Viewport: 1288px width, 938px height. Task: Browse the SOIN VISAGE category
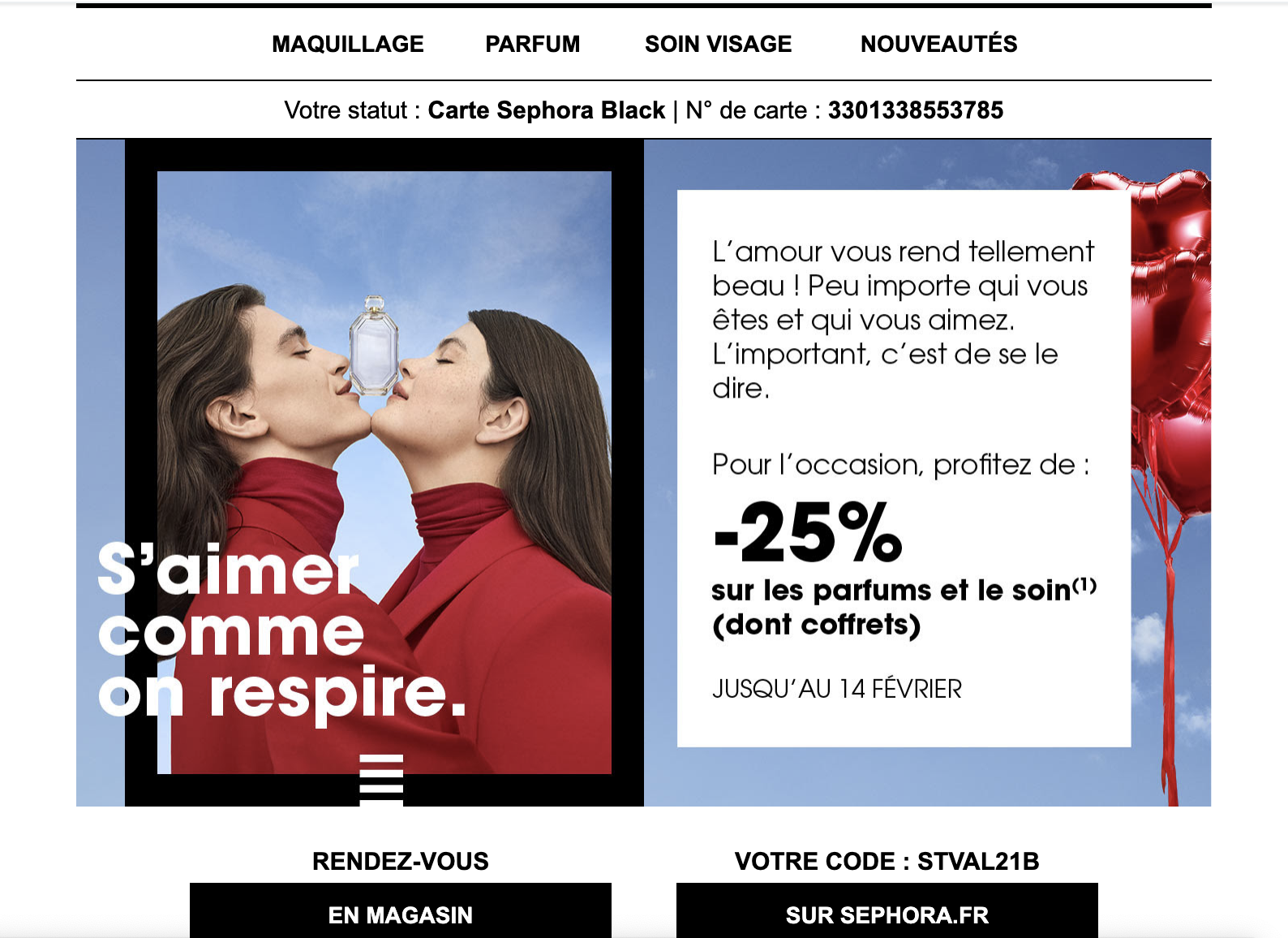[718, 44]
